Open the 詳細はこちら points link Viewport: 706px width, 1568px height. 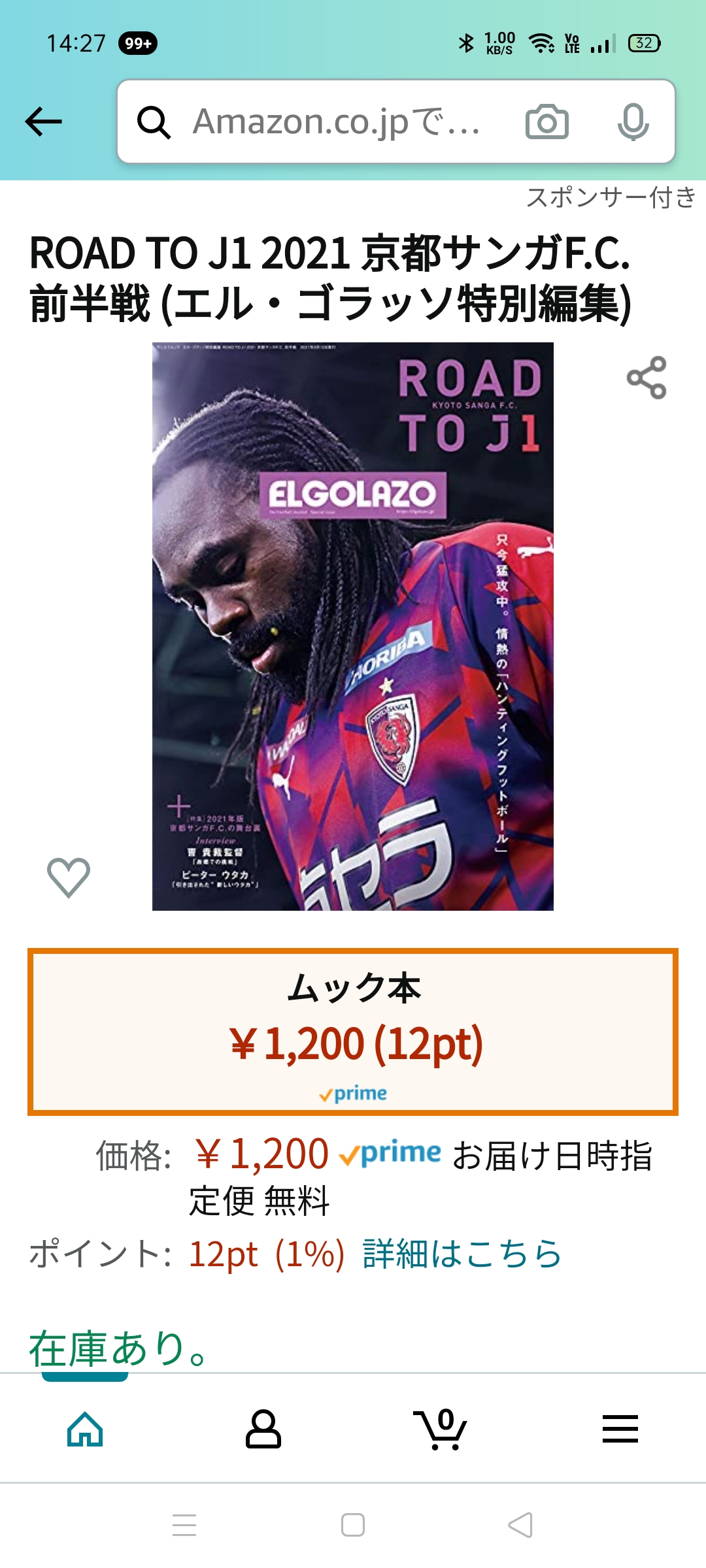coord(462,1253)
